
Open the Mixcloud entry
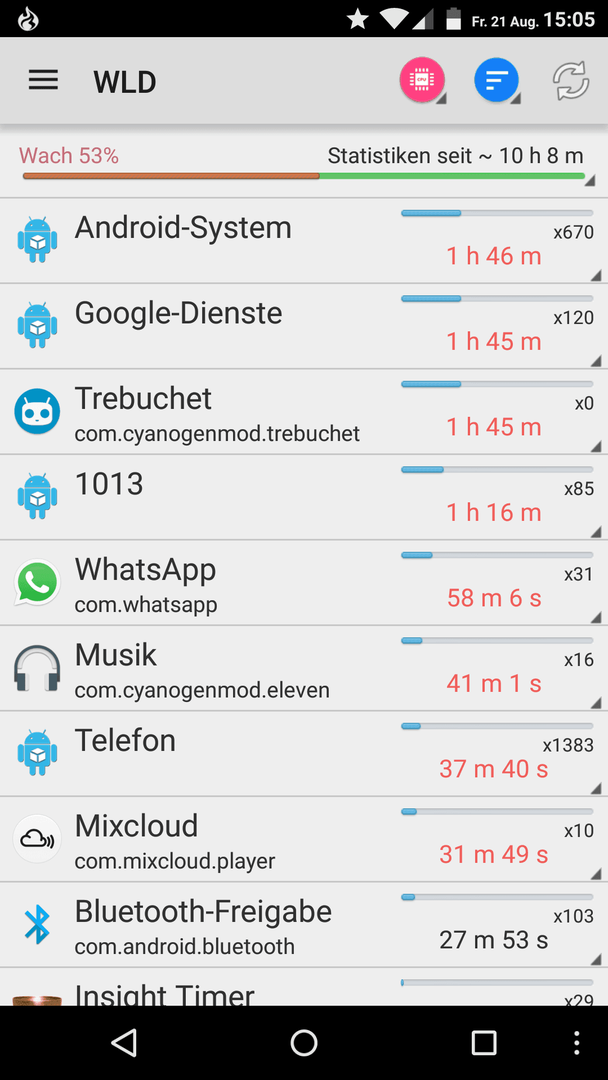pos(304,840)
